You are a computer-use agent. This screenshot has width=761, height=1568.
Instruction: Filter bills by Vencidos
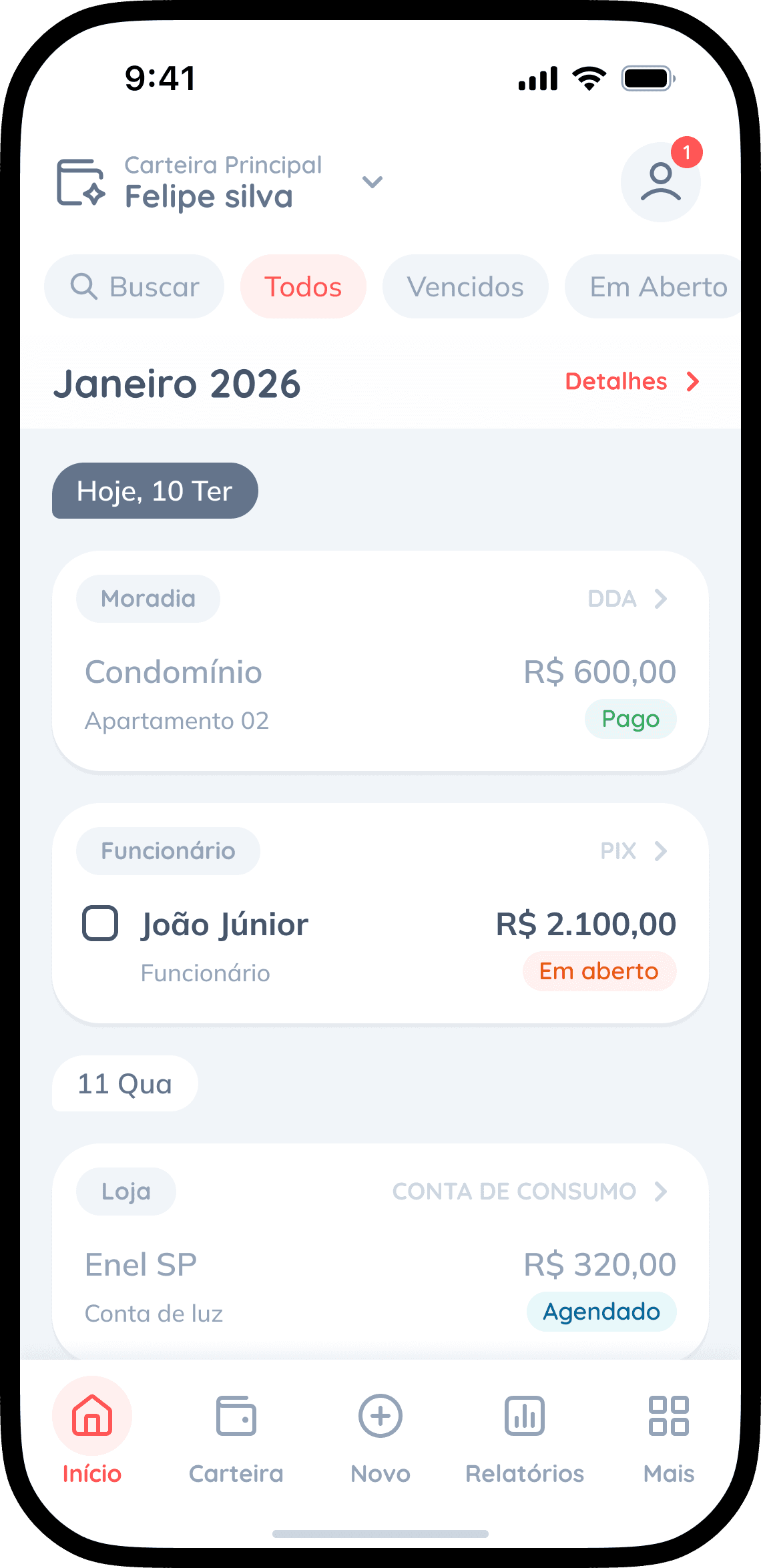[465, 287]
